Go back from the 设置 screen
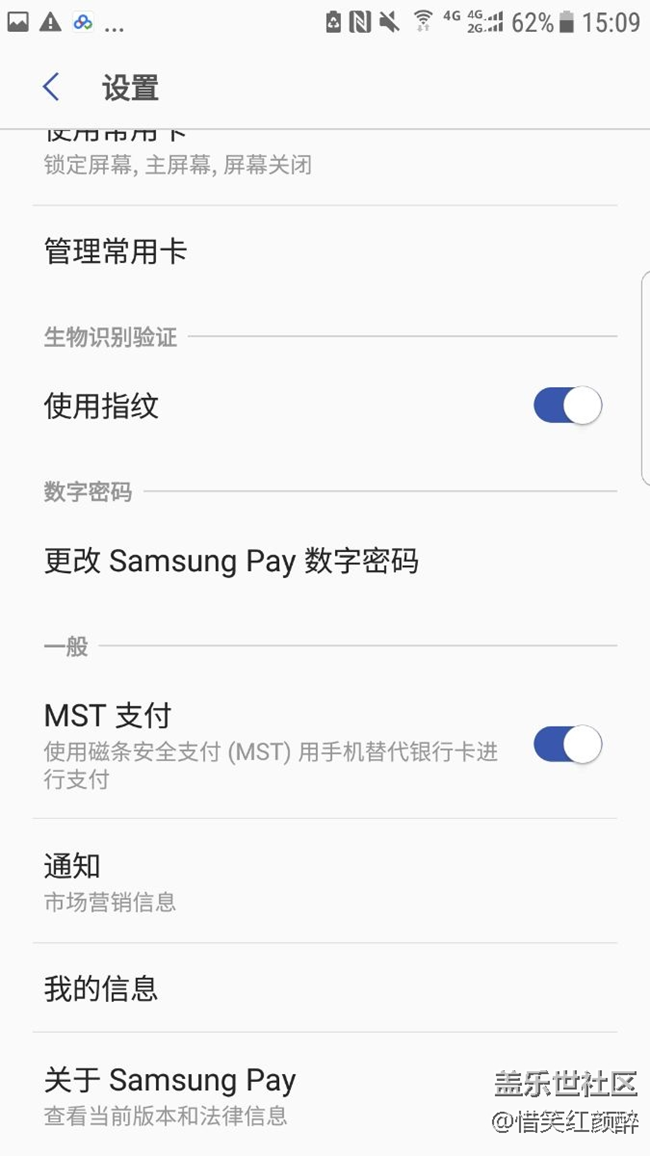The width and height of the screenshot is (650, 1156). pyautogui.click(x=52, y=88)
